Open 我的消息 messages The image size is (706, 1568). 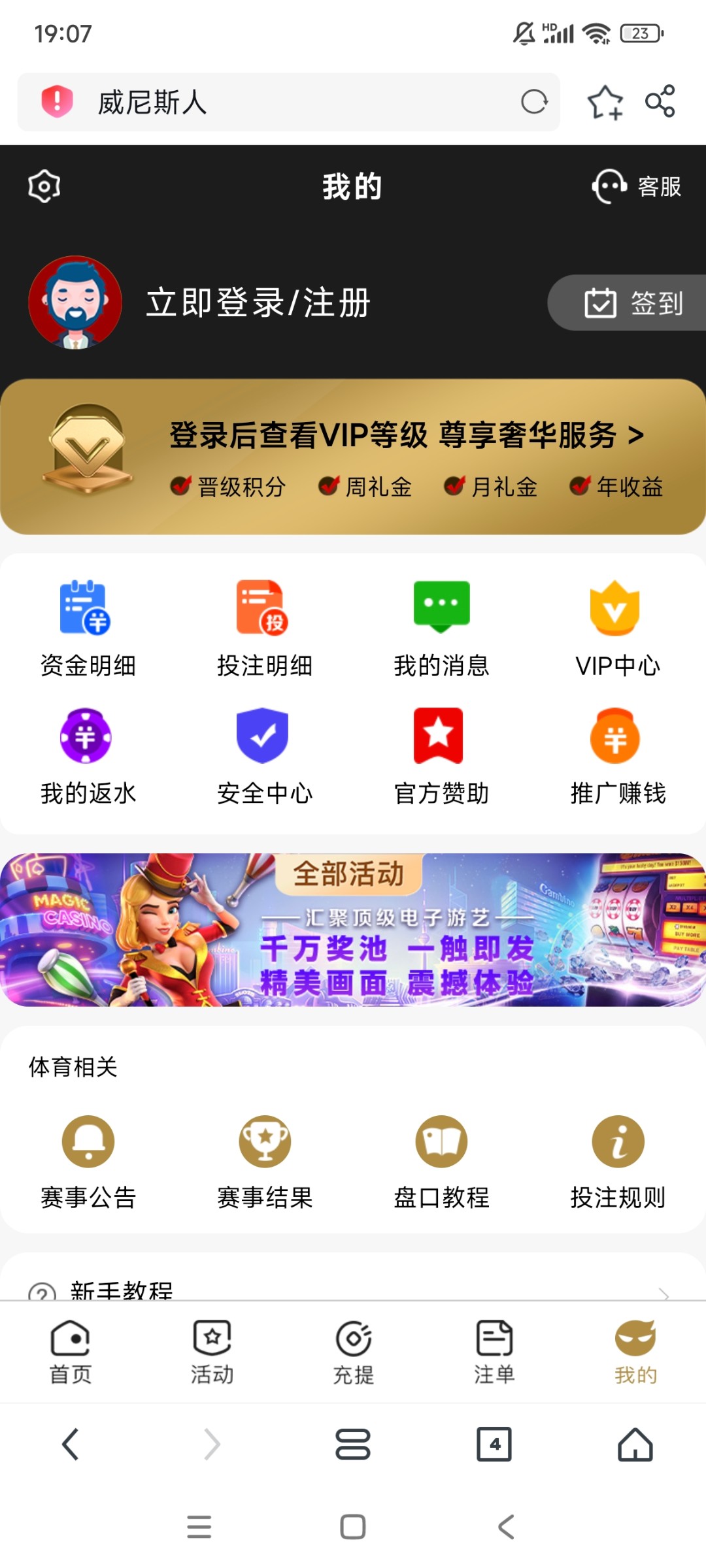[x=441, y=629]
